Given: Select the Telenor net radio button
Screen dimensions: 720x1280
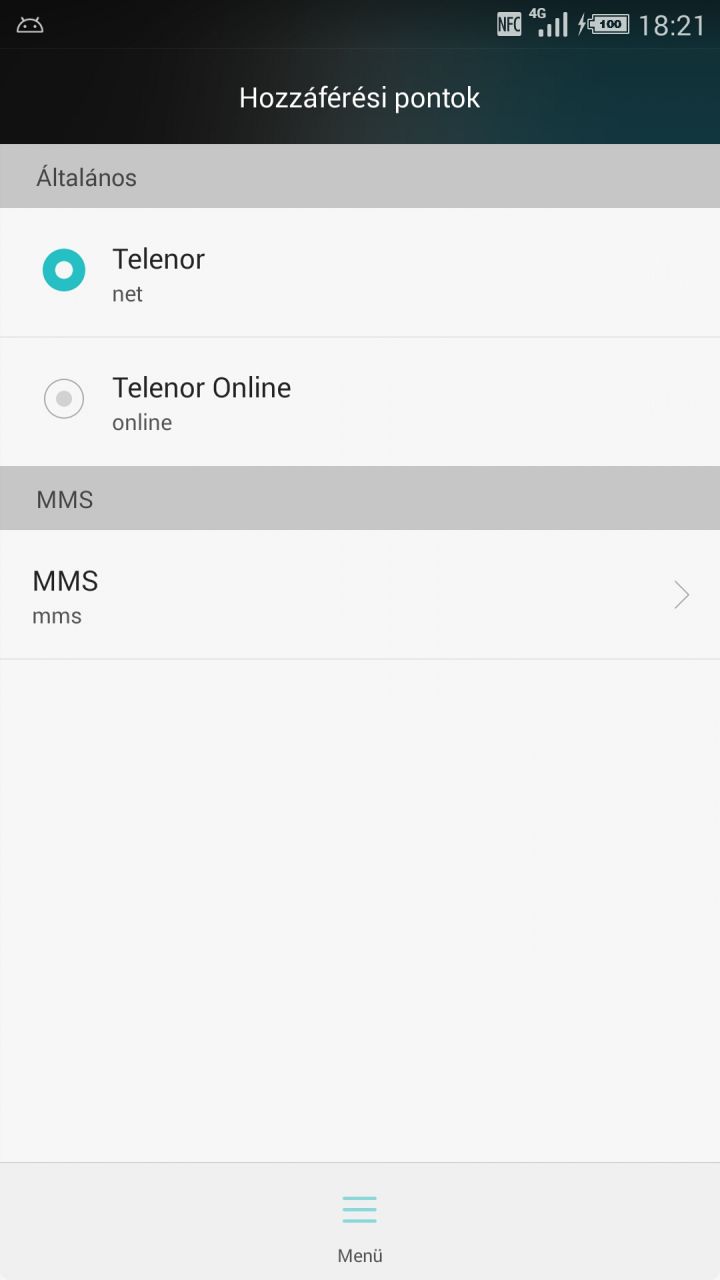Looking at the screenshot, I should click(x=64, y=271).
